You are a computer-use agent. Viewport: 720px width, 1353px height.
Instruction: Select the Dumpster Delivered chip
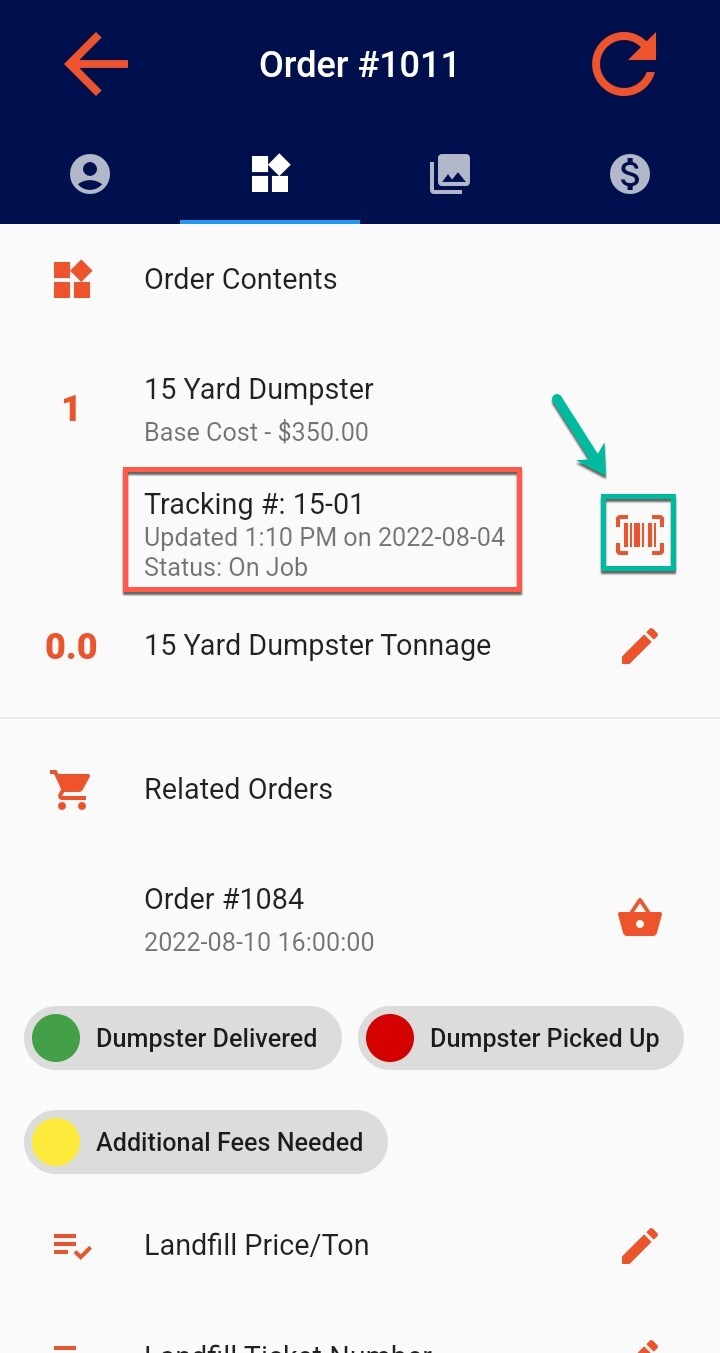183,1038
